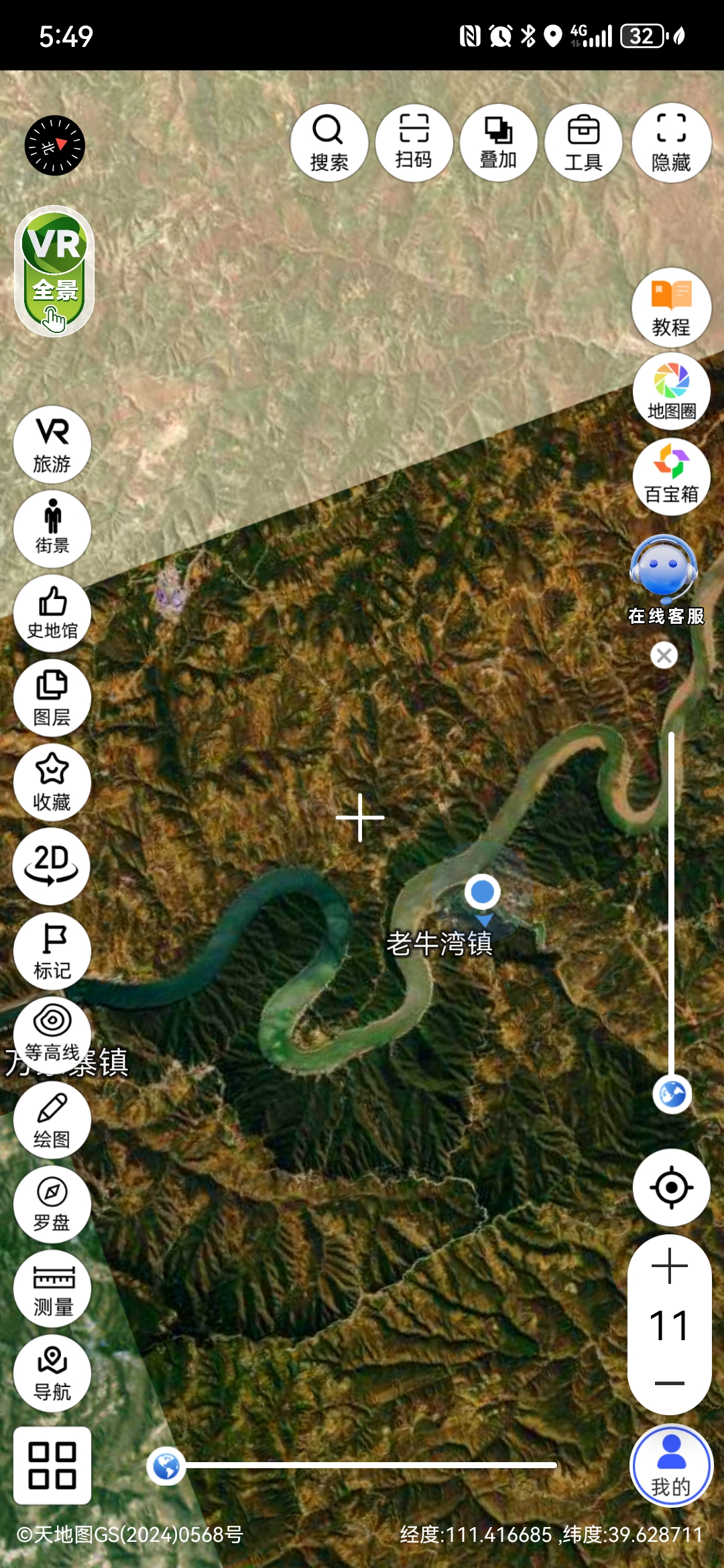View 收藏 favorites
The height and width of the screenshot is (1568, 724).
point(52,782)
